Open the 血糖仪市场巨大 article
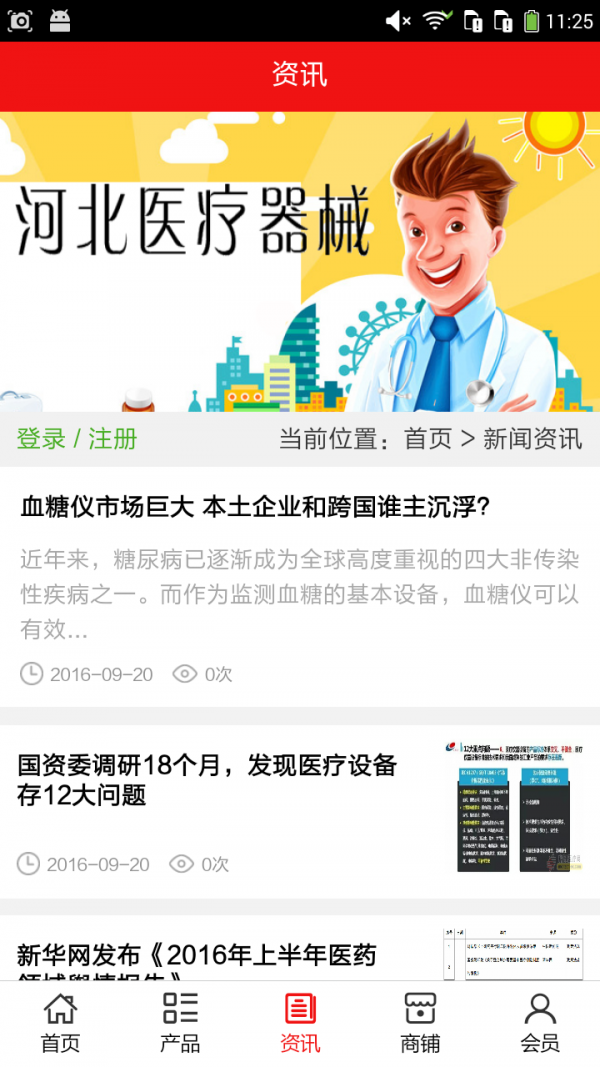The width and height of the screenshot is (600, 1067). coord(255,506)
